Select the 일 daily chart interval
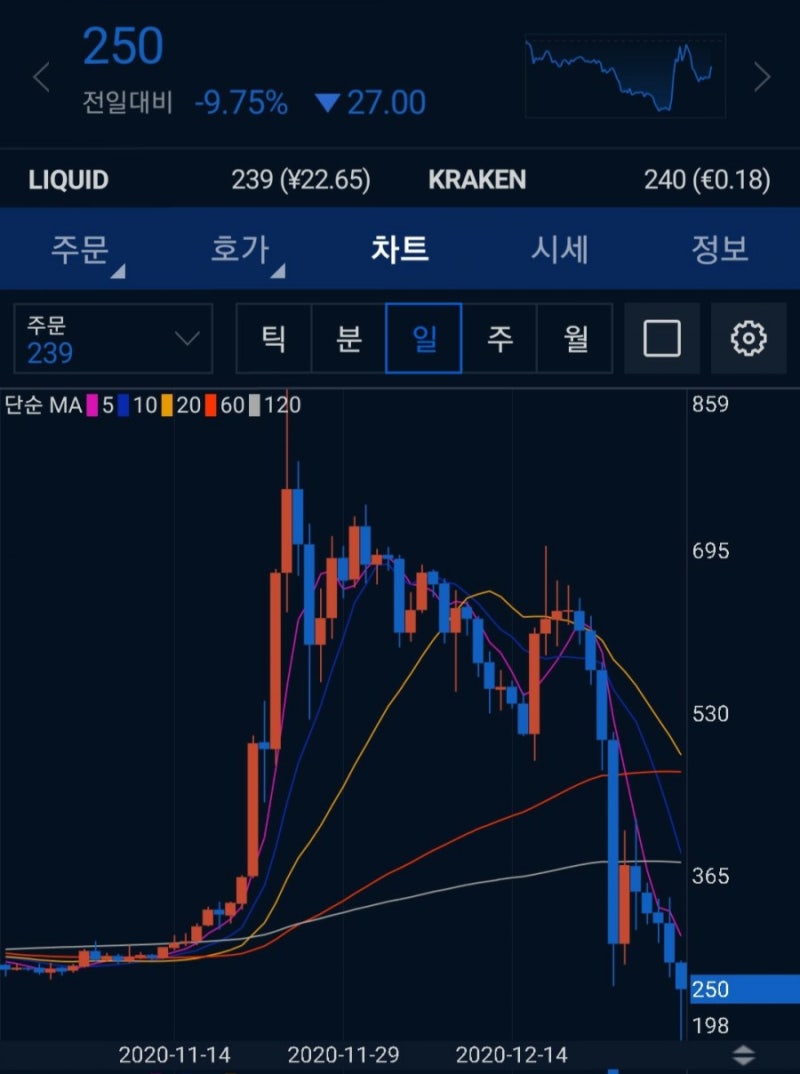Viewport: 800px width, 1074px height. [x=424, y=338]
